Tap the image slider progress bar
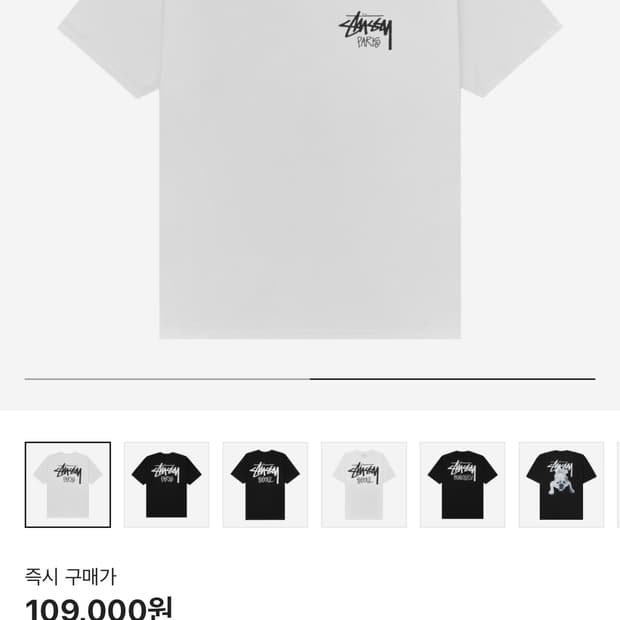The width and height of the screenshot is (620, 620). point(310,379)
